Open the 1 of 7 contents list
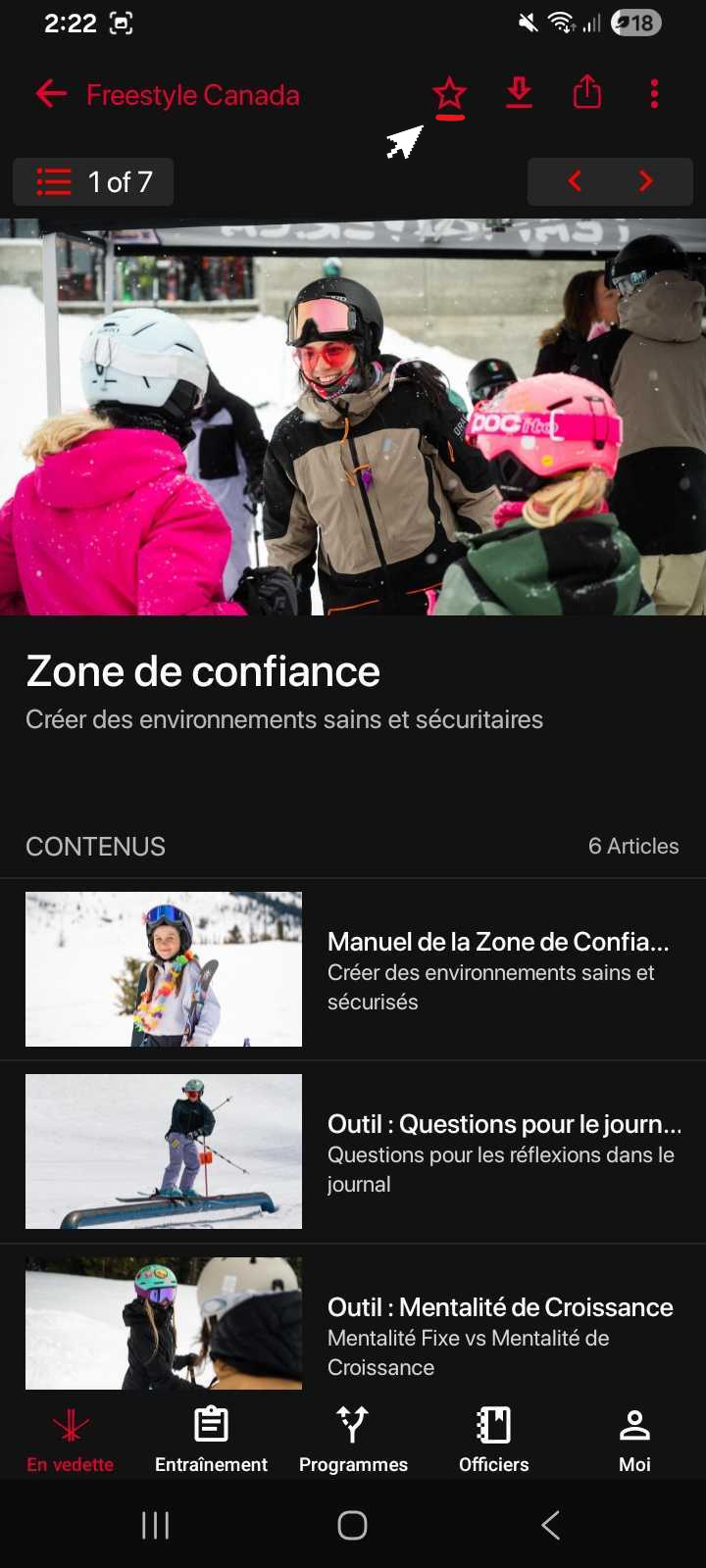706x1568 pixels. click(x=94, y=182)
